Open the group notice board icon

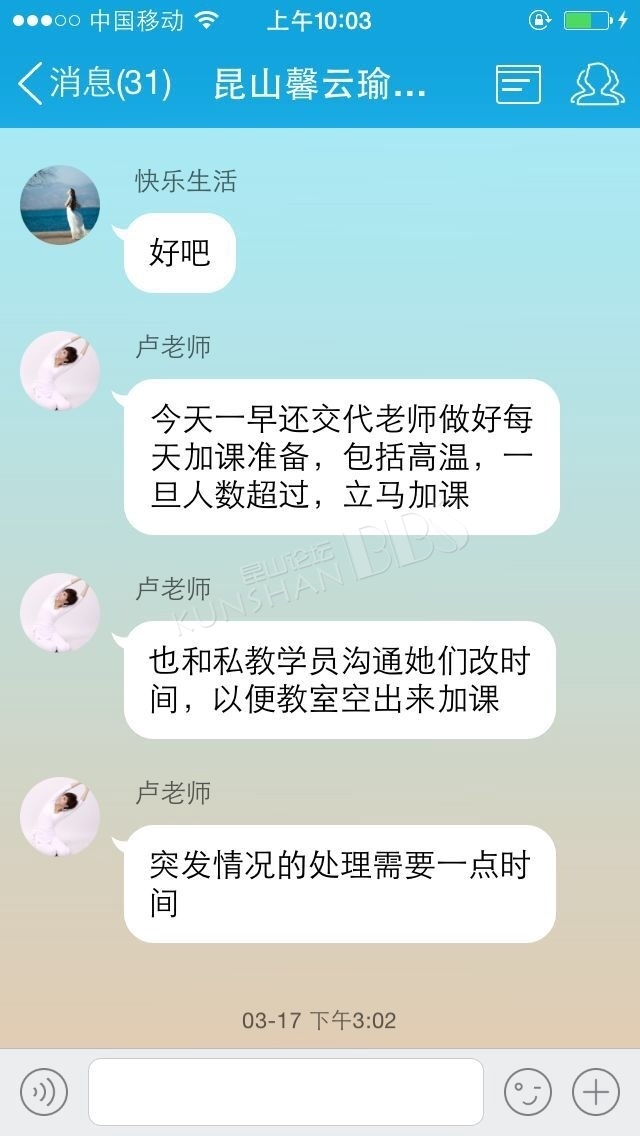pyautogui.click(x=518, y=84)
